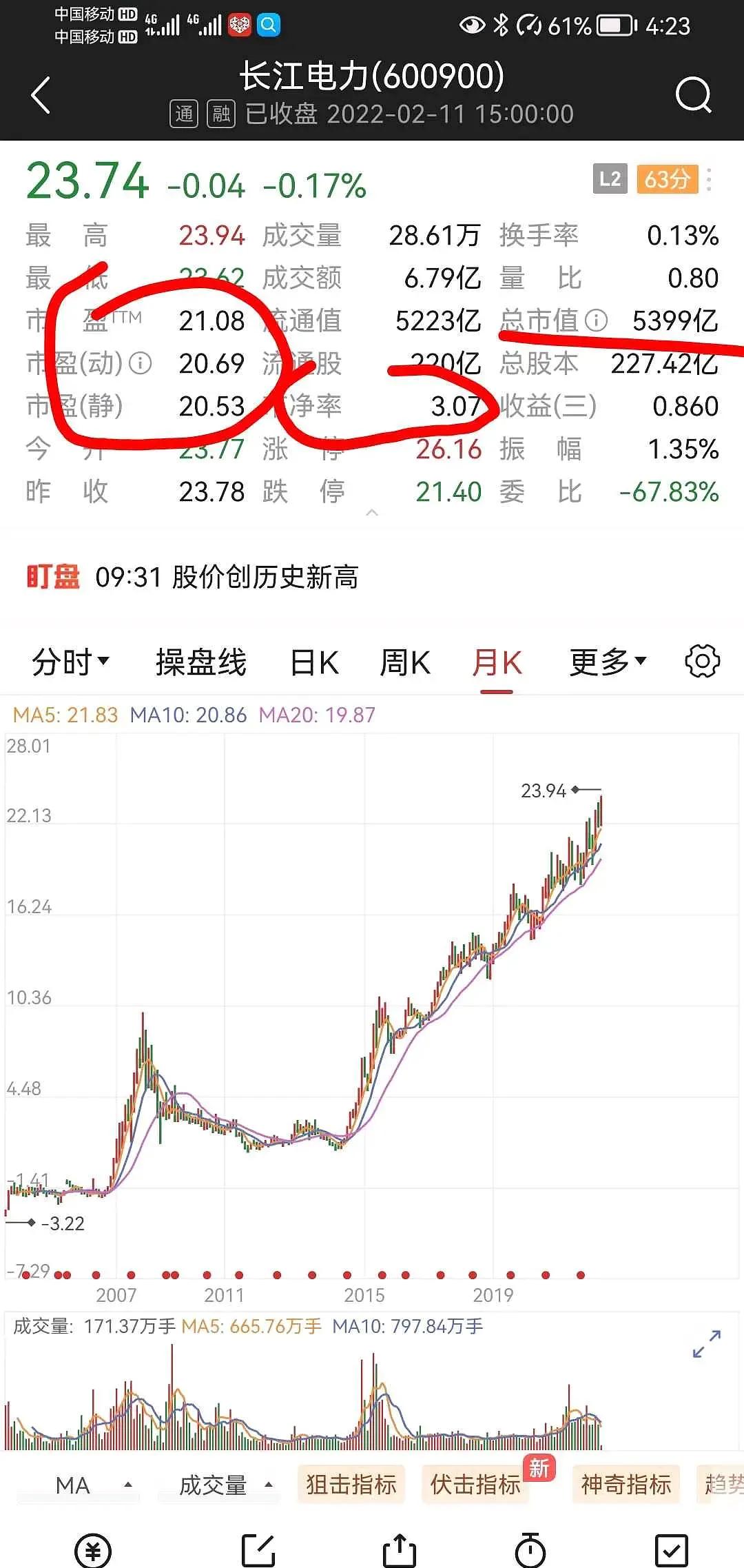
Task: Open the 63分 score badge
Action: click(x=667, y=179)
